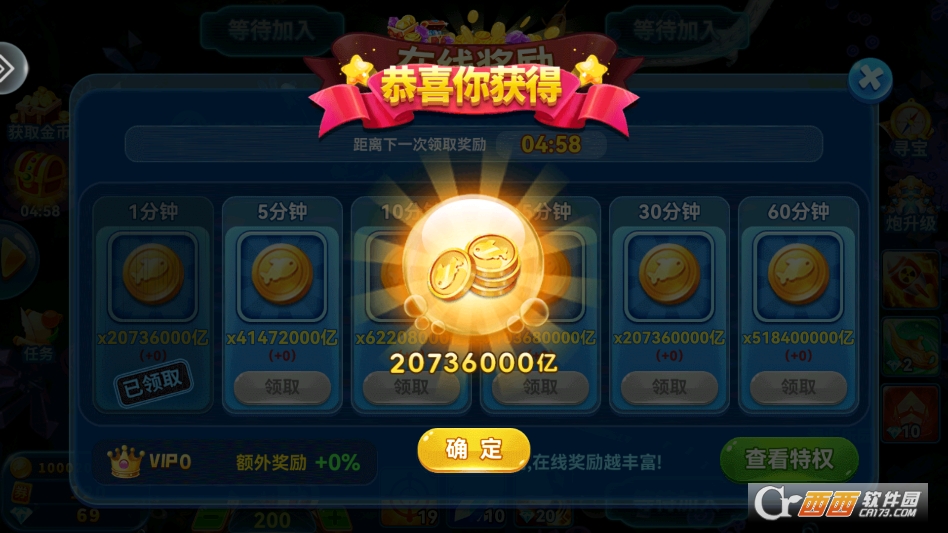Claim the 5分钟 reward
The height and width of the screenshot is (533, 948).
(282, 387)
